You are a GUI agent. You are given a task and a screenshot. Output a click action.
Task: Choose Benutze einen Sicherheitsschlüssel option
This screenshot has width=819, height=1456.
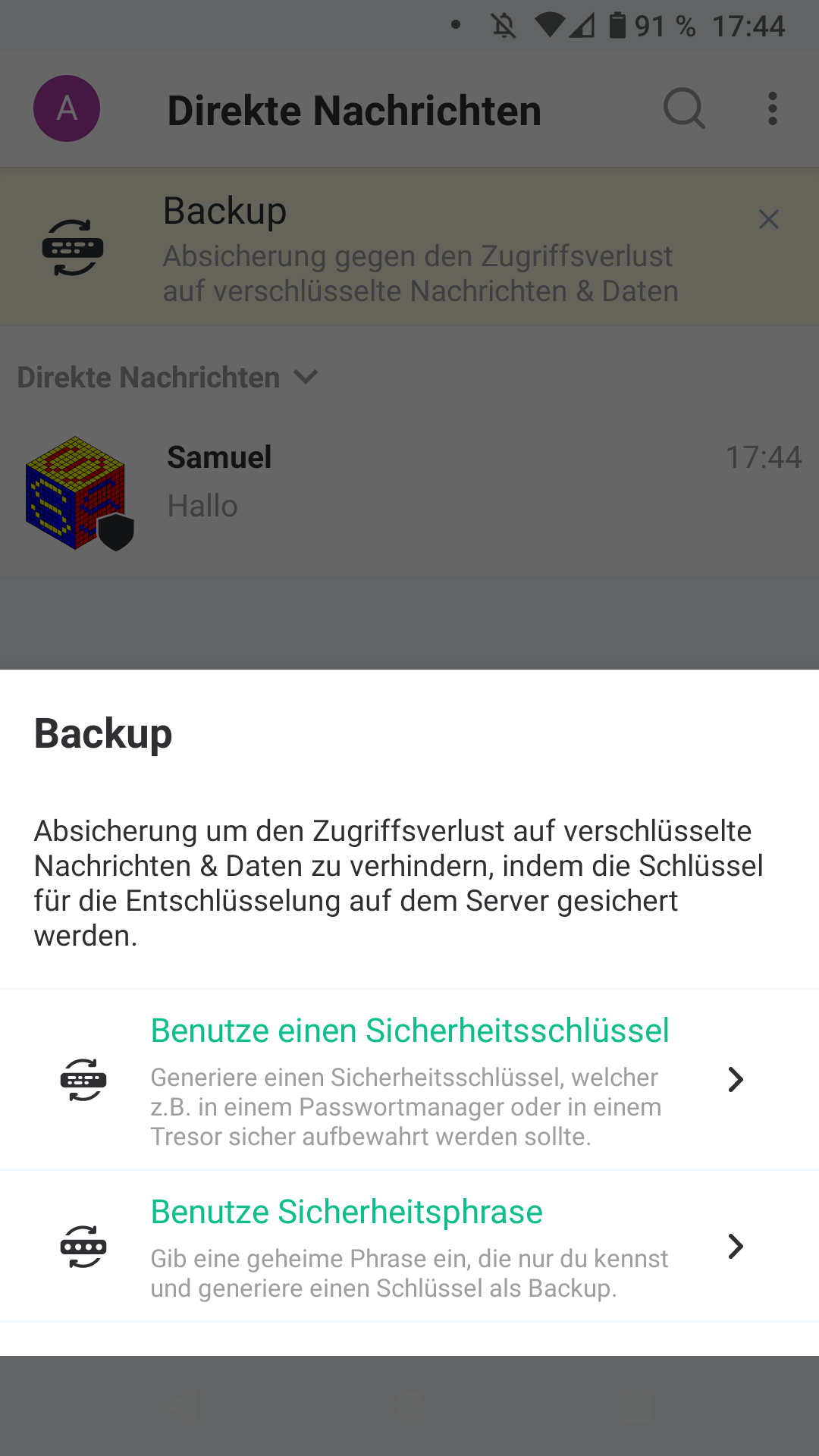[x=409, y=1080]
